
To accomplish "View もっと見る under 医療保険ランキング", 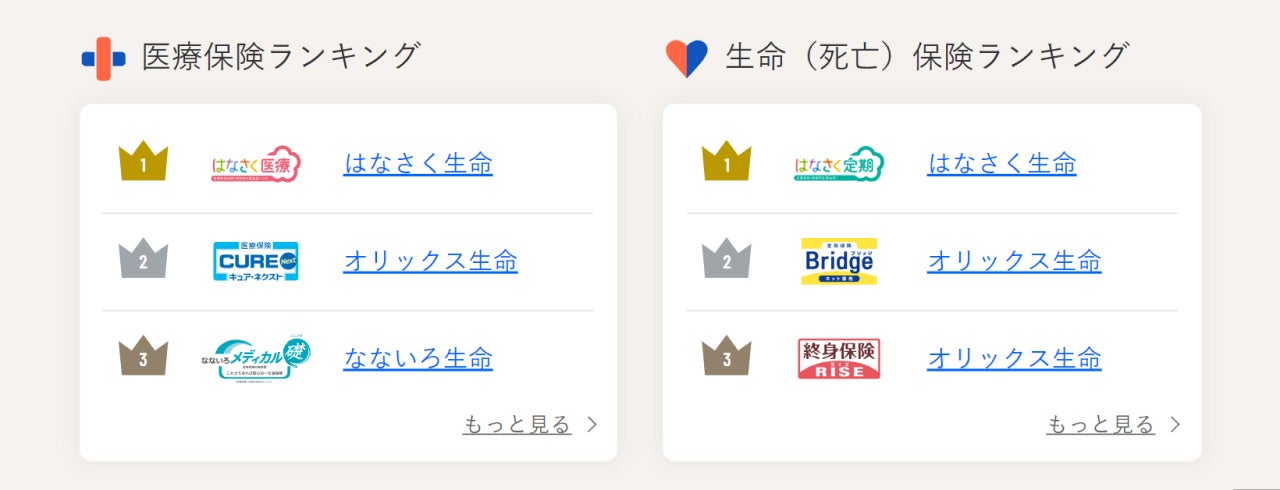I will point(517,424).
